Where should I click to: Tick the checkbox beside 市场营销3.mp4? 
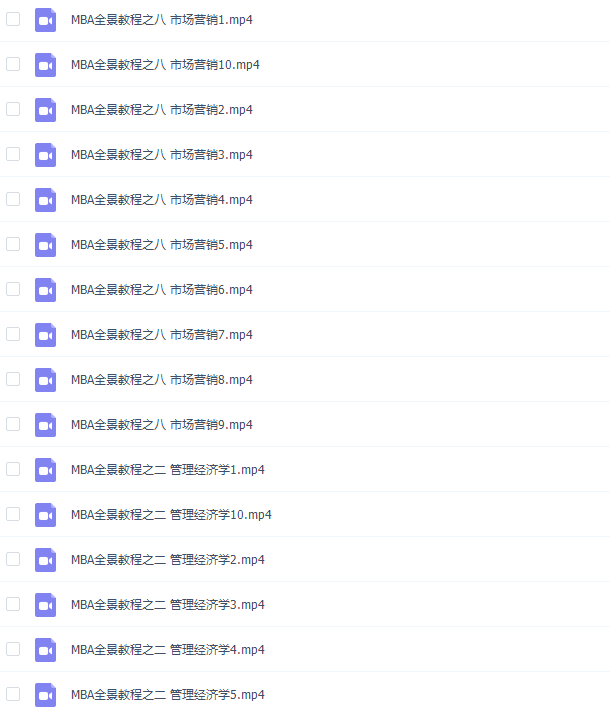(13, 154)
